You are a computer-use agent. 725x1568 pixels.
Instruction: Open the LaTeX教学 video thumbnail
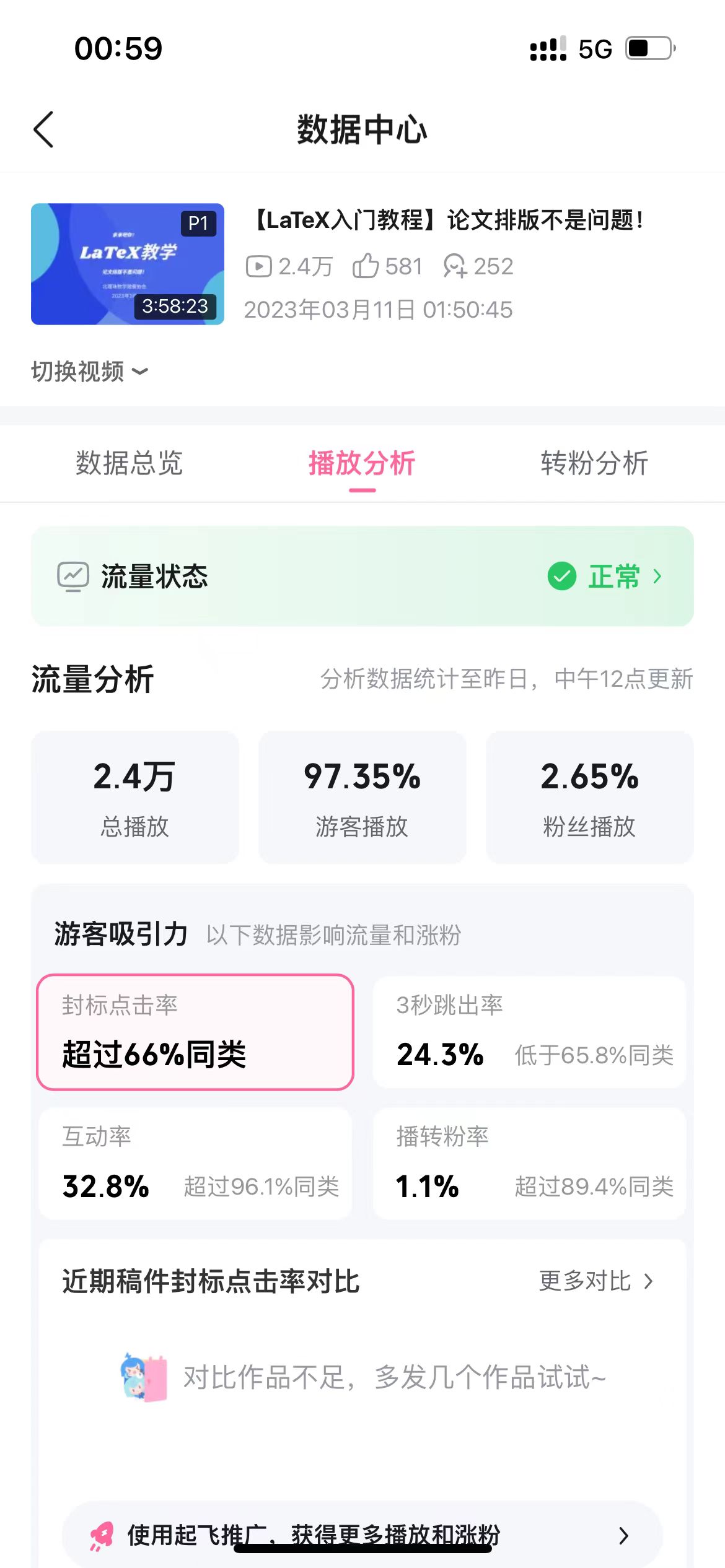click(x=128, y=264)
